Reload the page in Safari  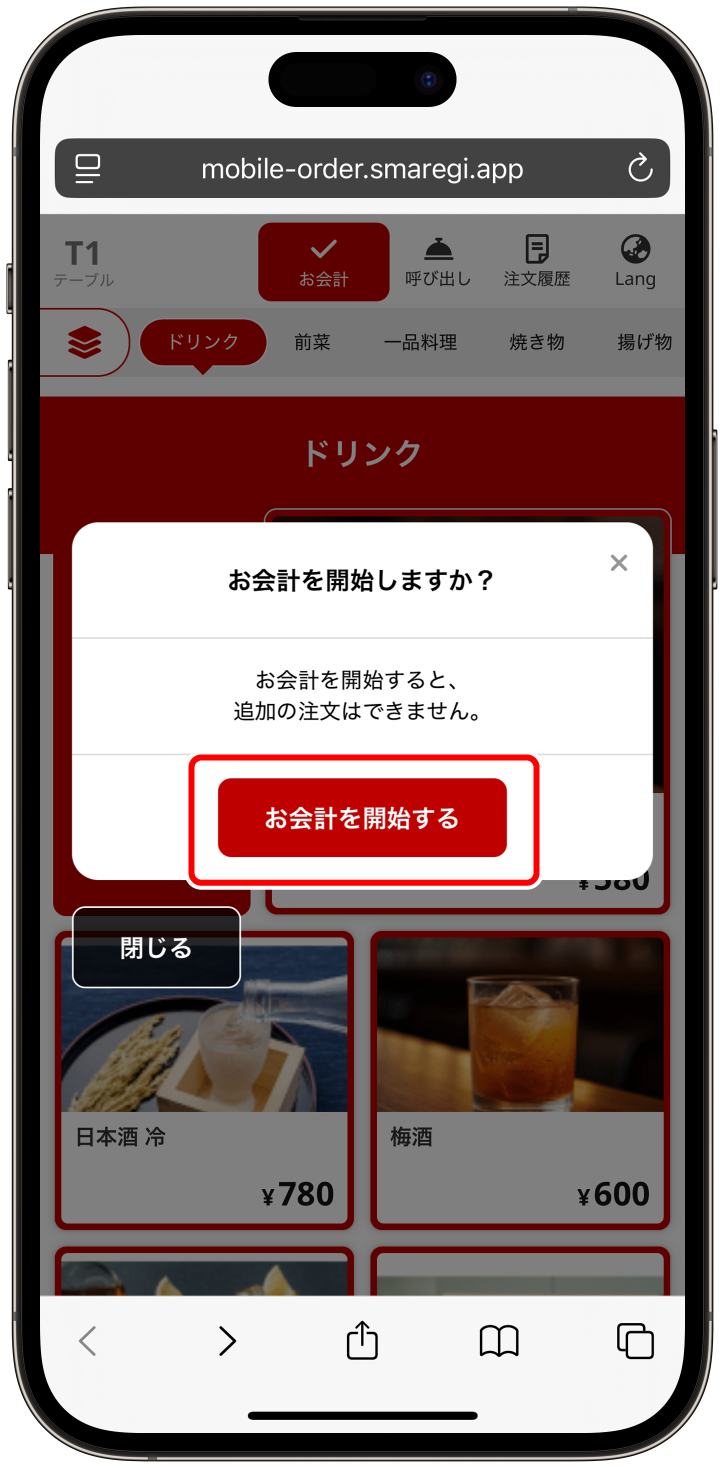click(640, 169)
